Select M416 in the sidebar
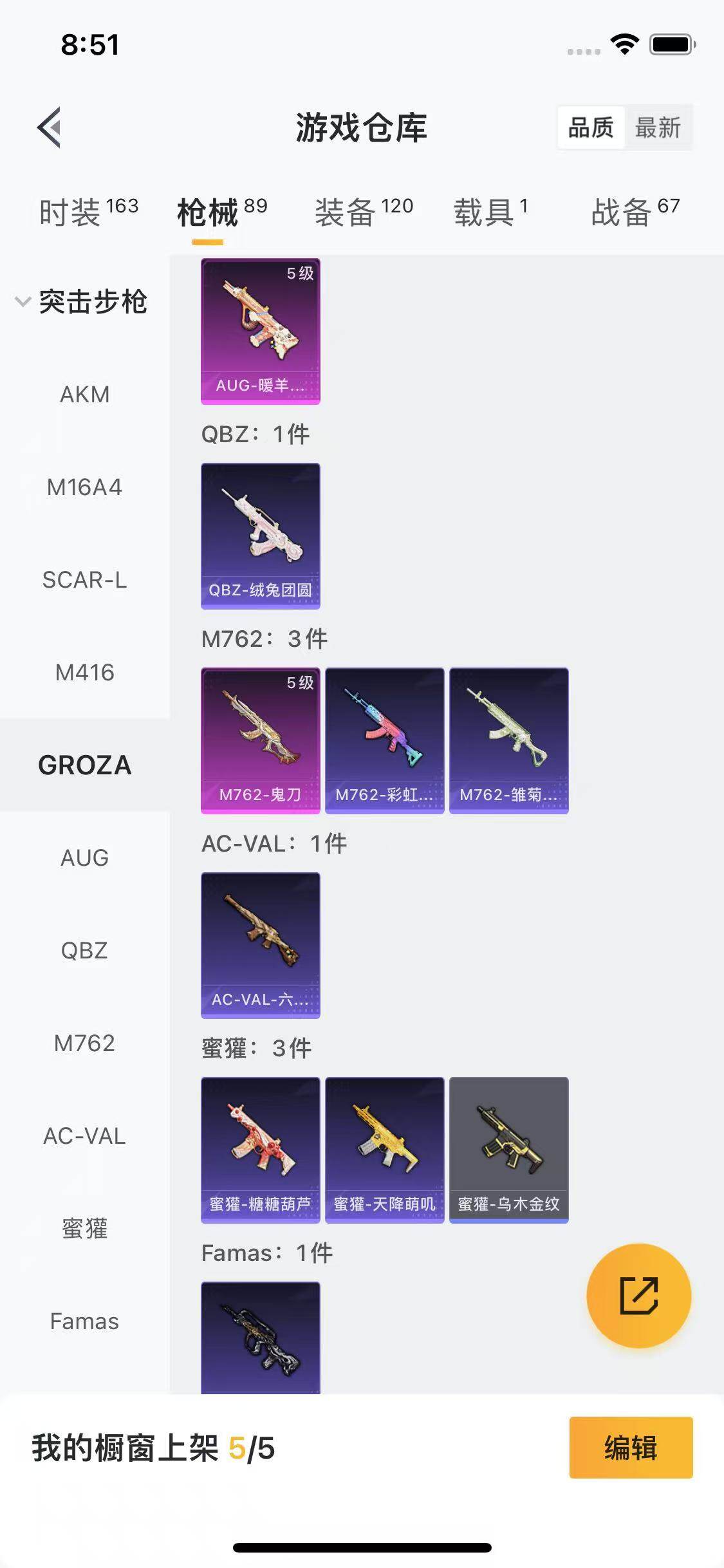724x1568 pixels. pos(84,673)
